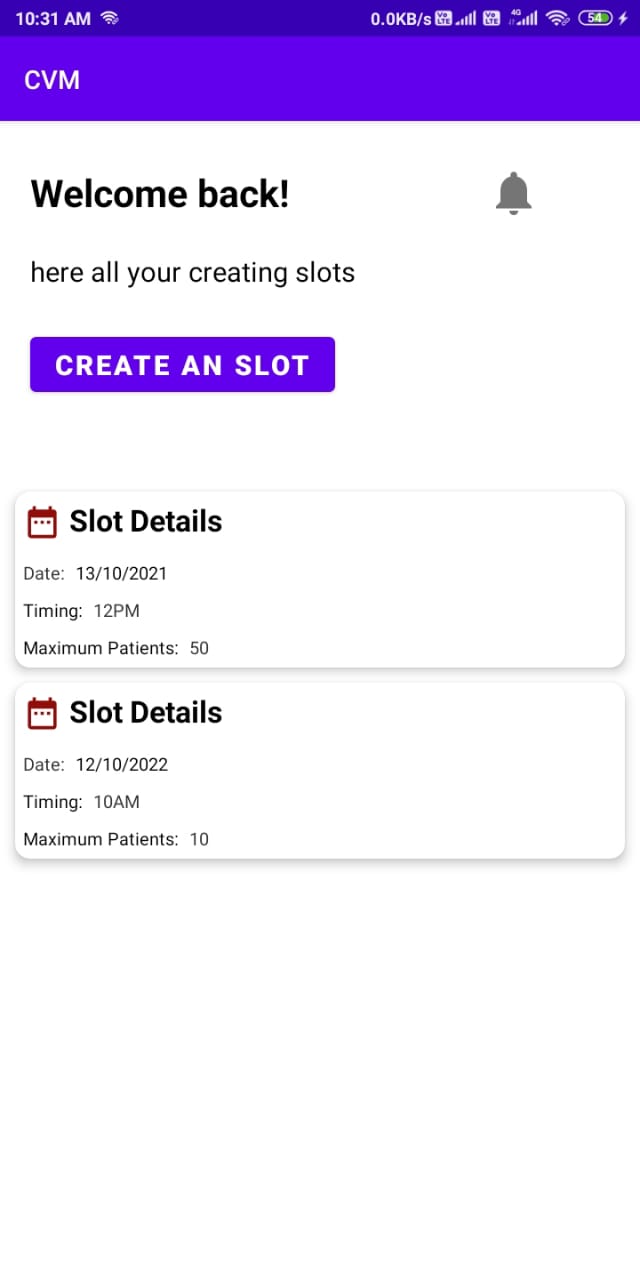Open the notifications bell
This screenshot has width=640, height=1280.
coord(513,193)
